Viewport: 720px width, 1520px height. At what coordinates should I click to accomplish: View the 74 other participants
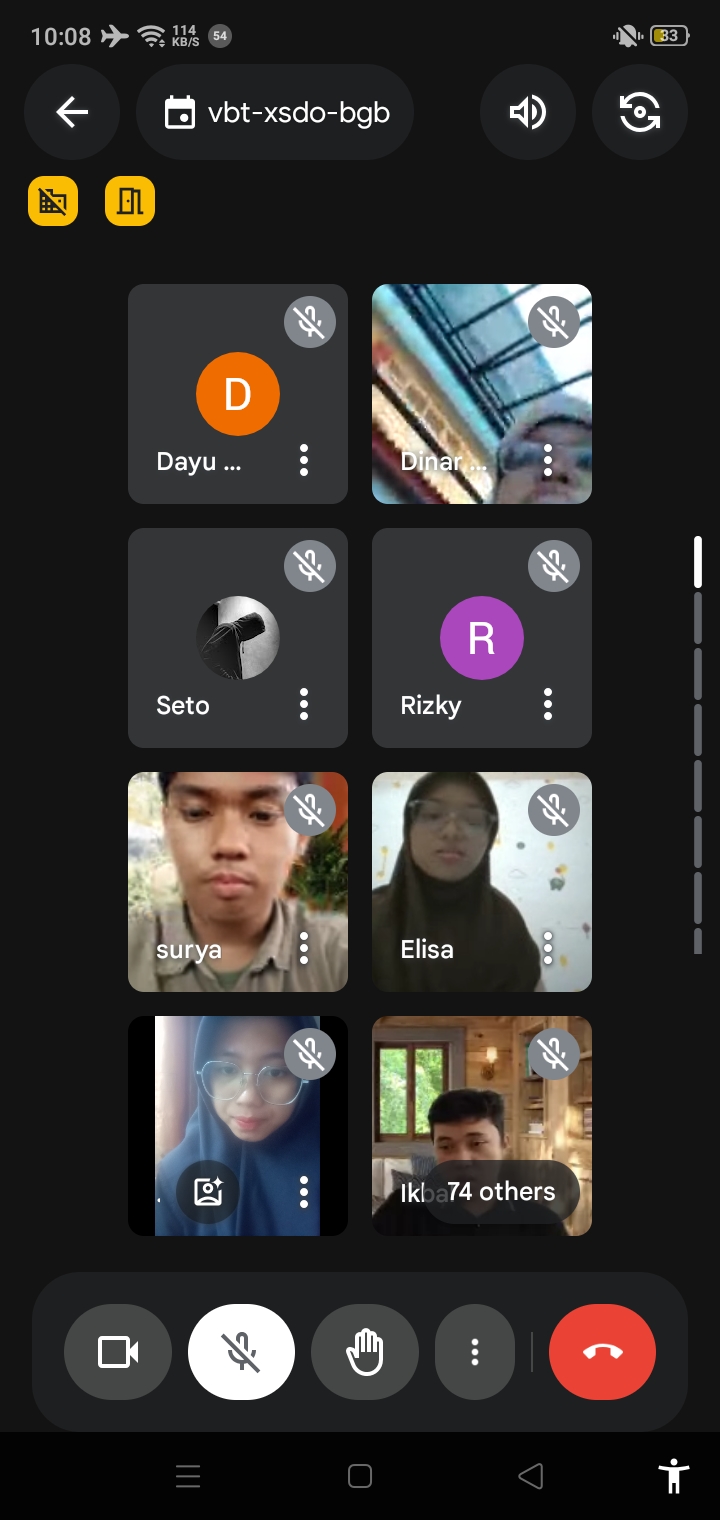[x=502, y=1192]
